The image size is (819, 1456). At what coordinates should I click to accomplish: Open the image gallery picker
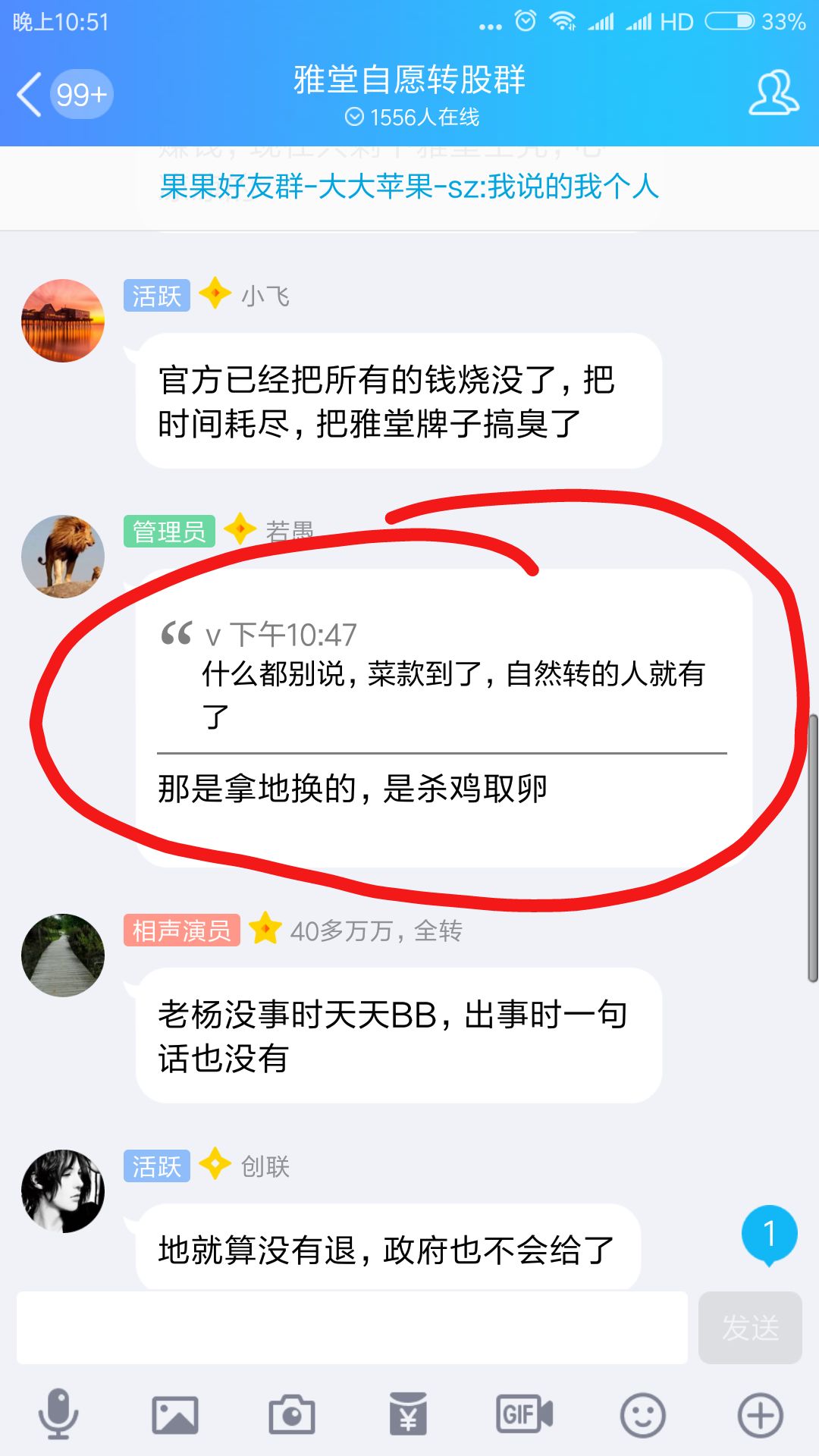[175, 1414]
